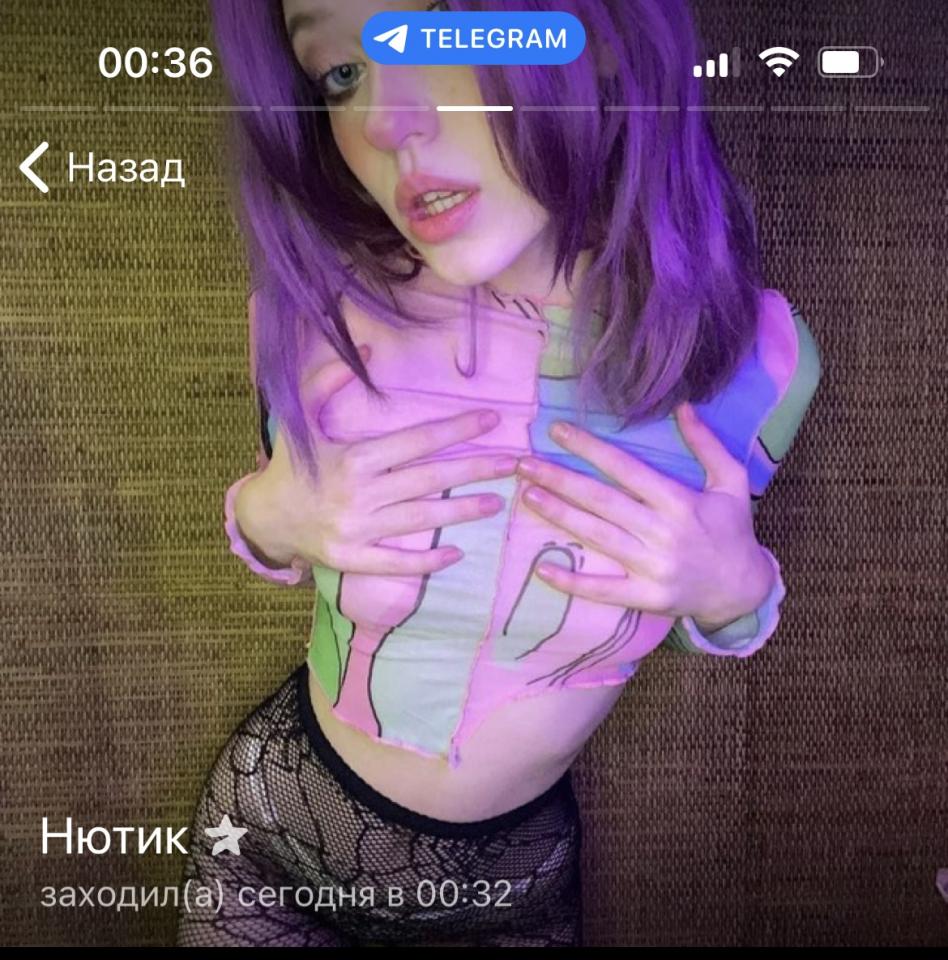Tap the Telegram pill in status bar
Viewport: 948px width, 960px height.
[473, 39]
